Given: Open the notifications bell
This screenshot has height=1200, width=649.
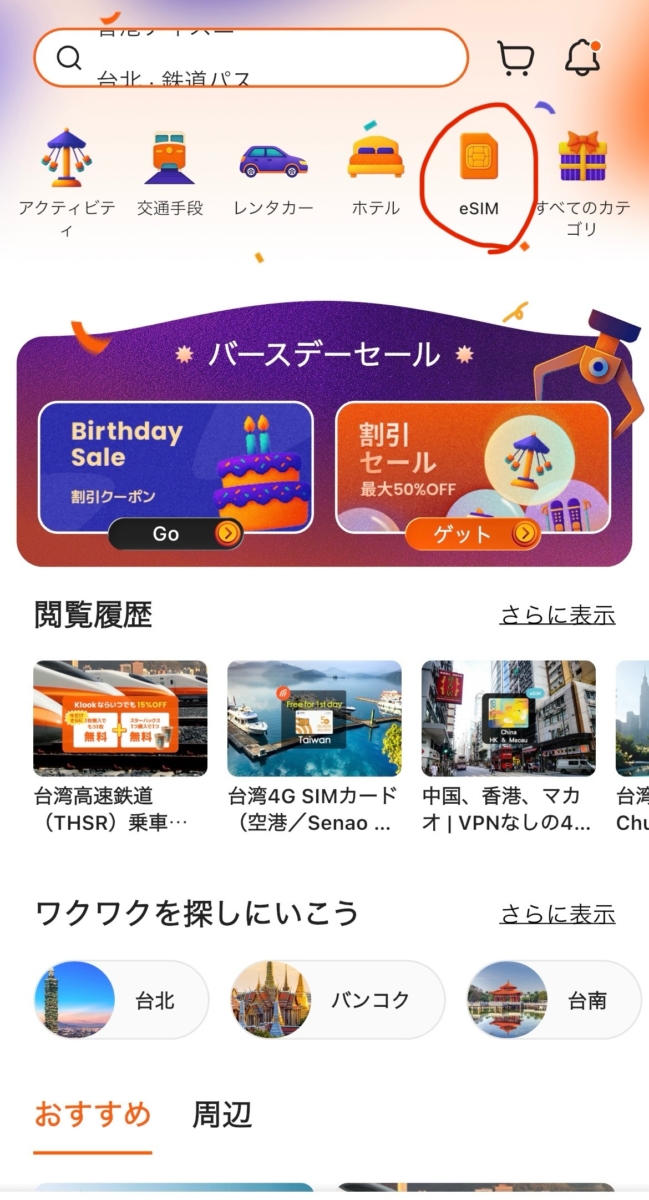Looking at the screenshot, I should (x=582, y=59).
